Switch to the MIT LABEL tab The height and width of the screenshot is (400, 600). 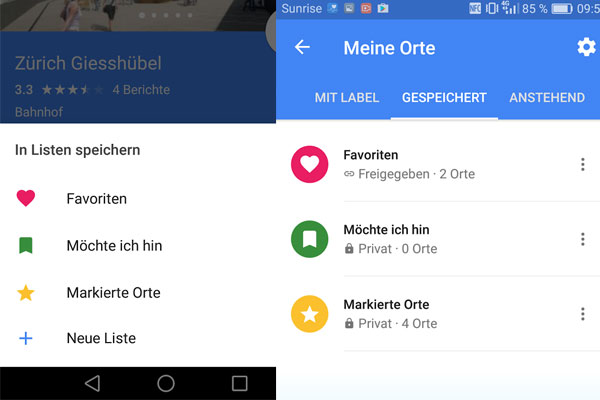pos(344,98)
